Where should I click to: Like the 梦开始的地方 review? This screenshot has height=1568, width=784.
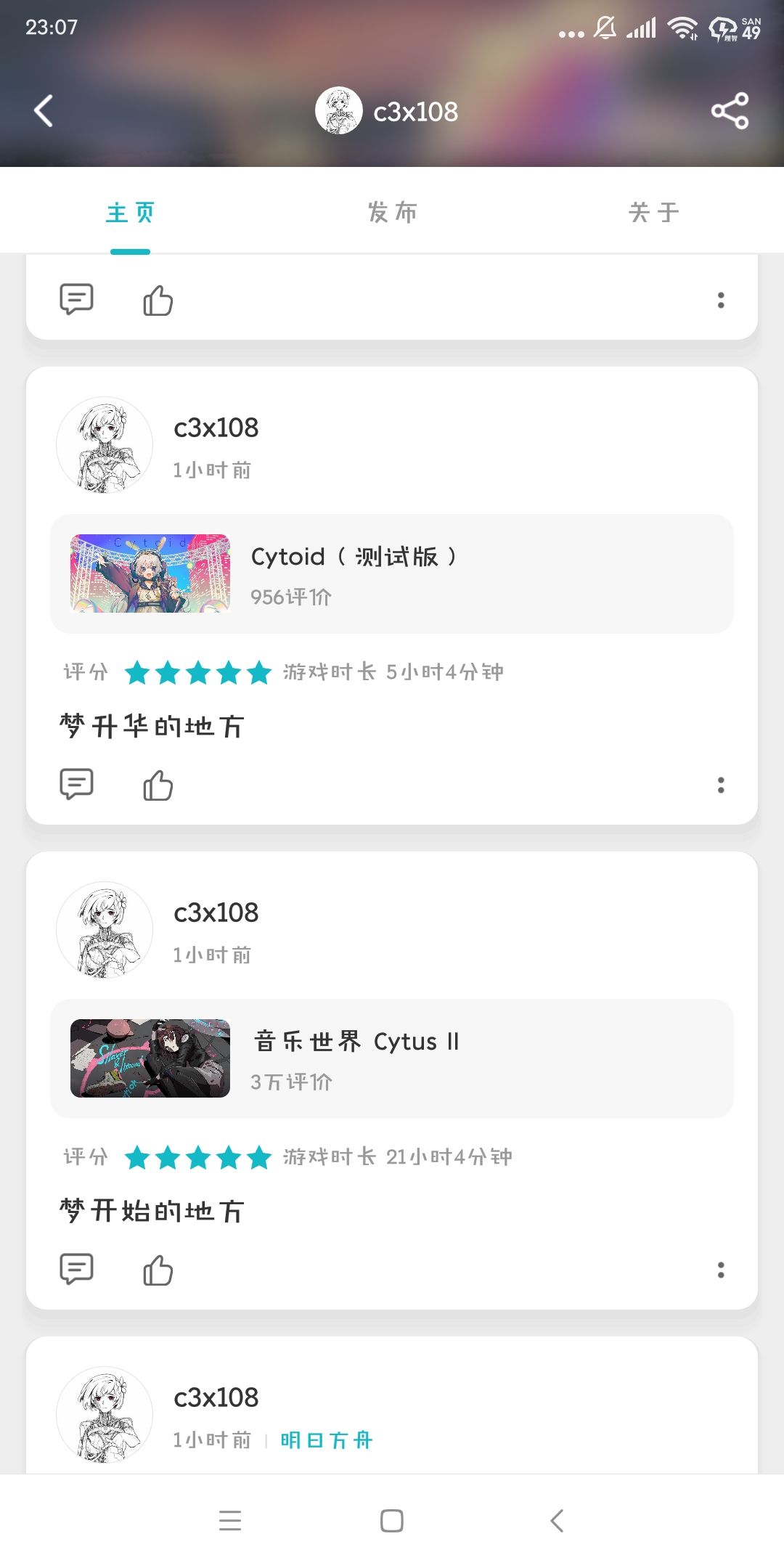click(158, 1270)
